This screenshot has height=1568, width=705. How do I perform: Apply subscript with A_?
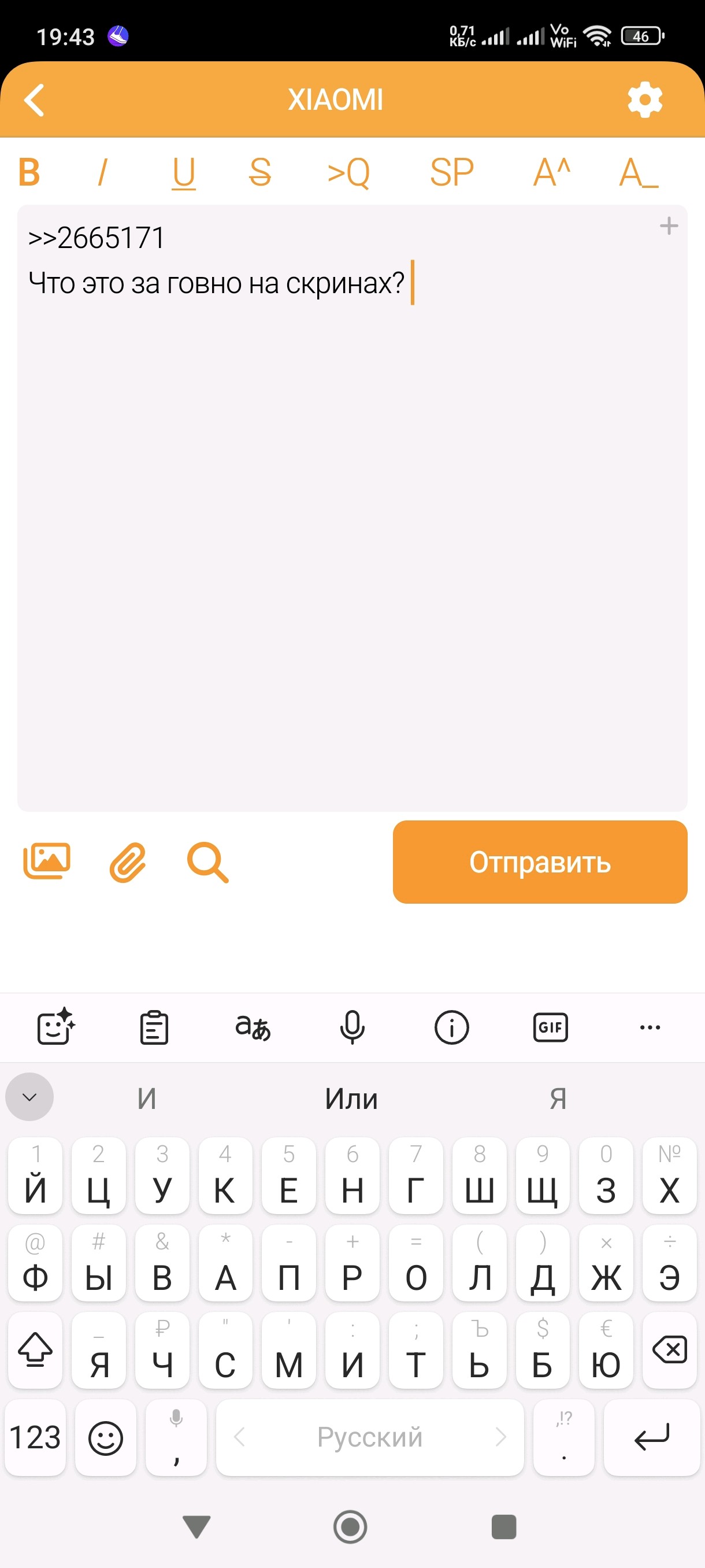[638, 172]
